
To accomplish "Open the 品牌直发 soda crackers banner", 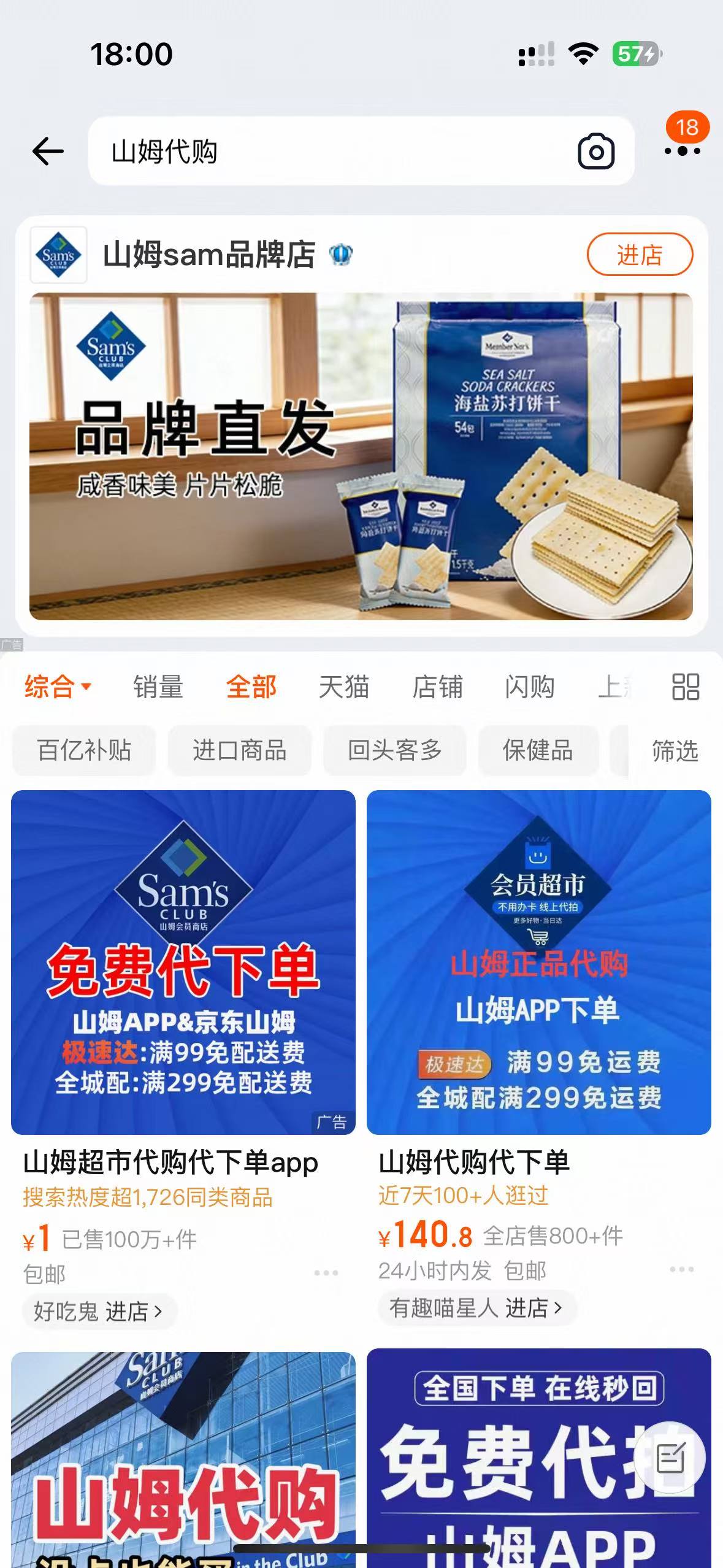I will 361,456.
